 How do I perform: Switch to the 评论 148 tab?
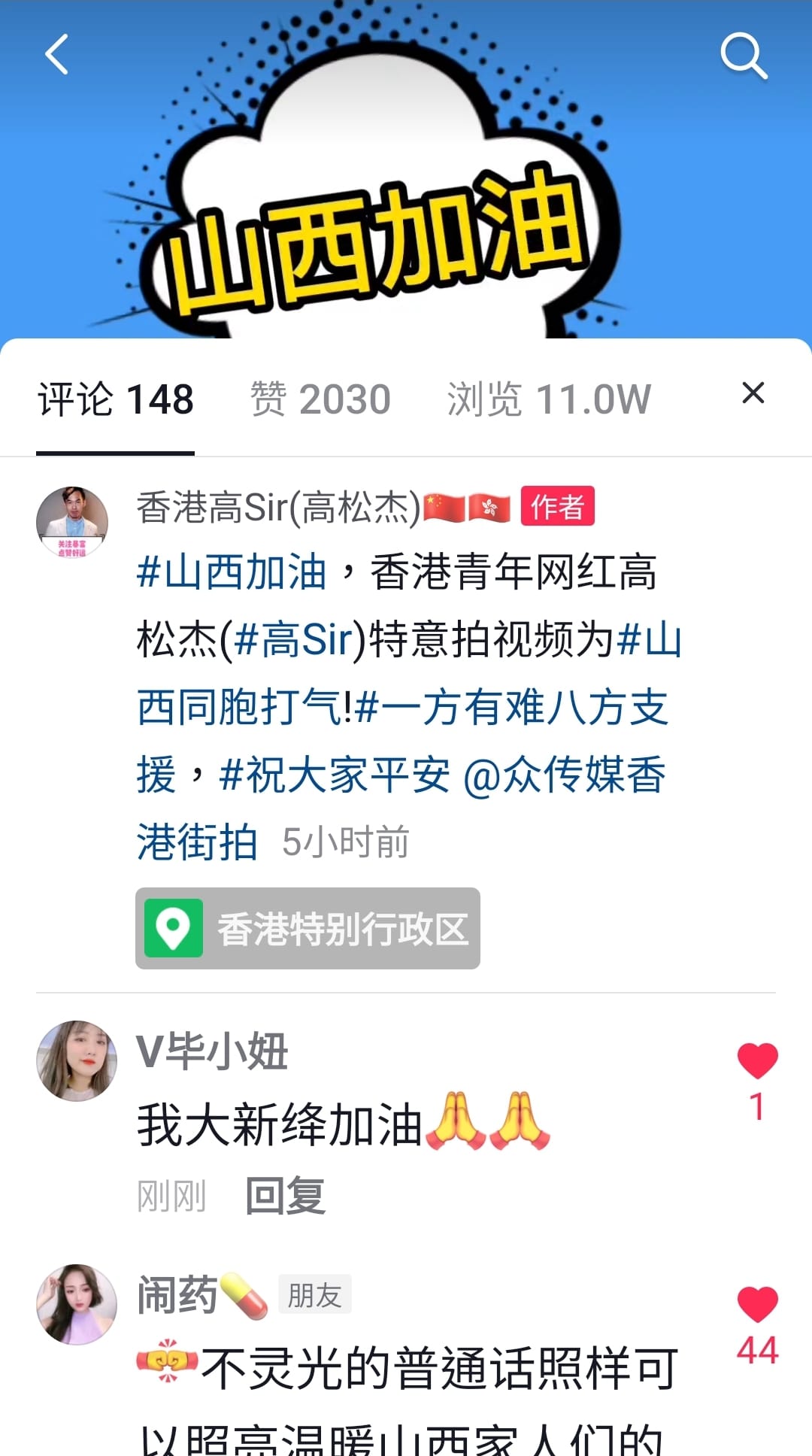point(116,399)
